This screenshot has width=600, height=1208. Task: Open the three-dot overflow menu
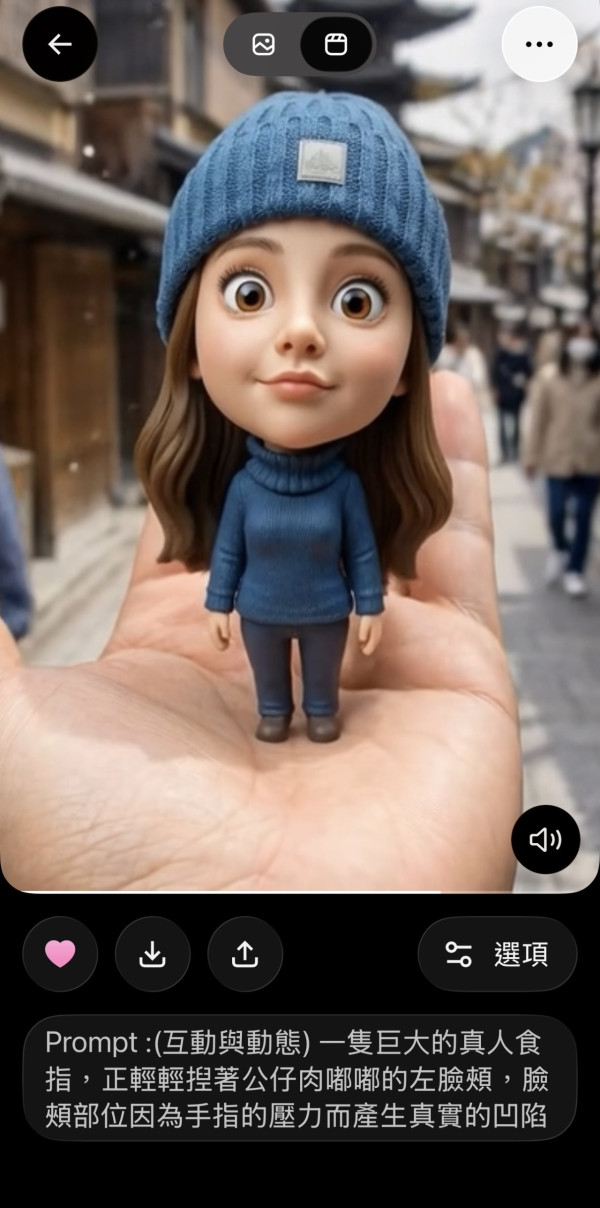tap(539, 44)
